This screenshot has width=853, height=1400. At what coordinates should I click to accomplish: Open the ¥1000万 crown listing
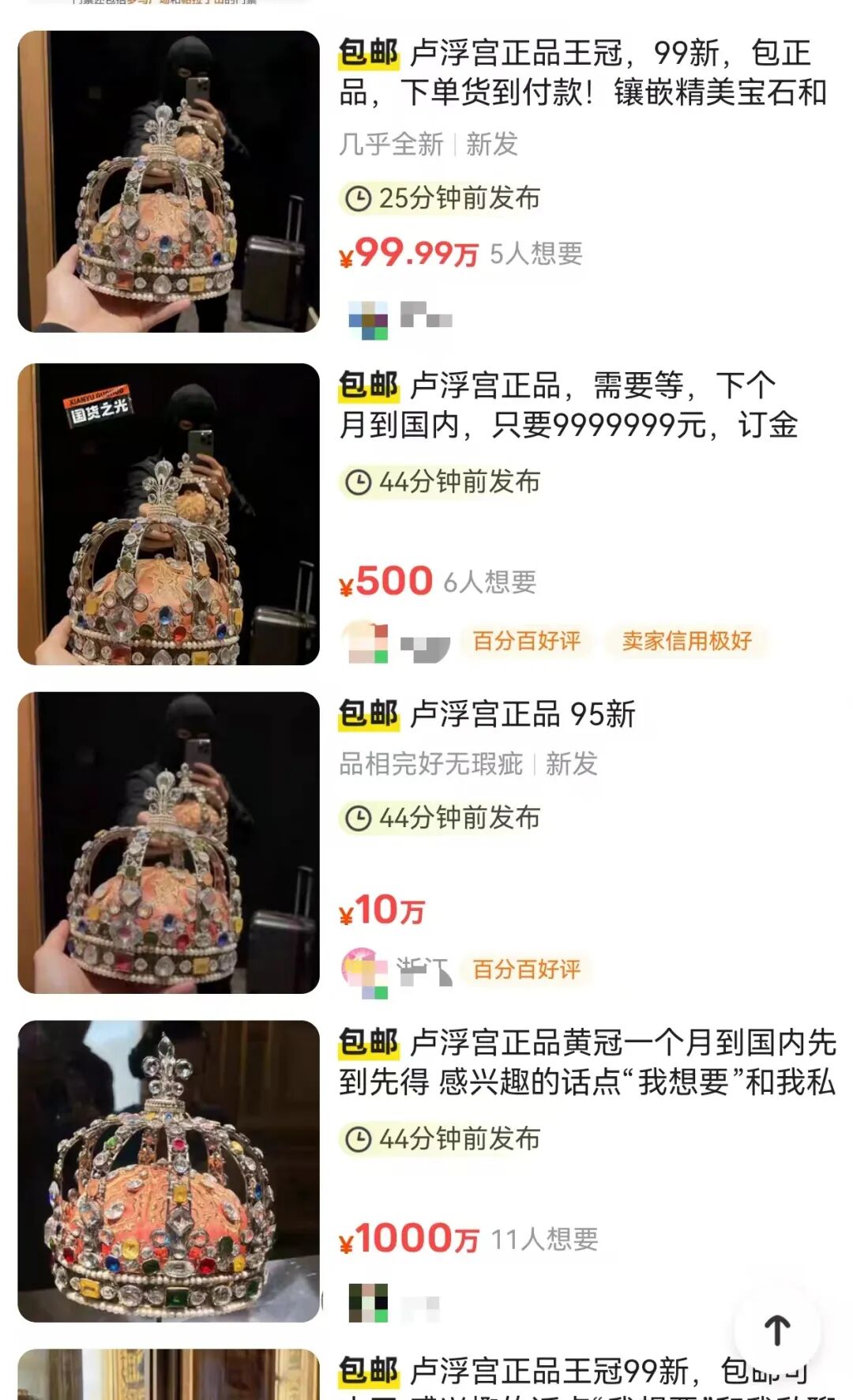(x=586, y=1062)
